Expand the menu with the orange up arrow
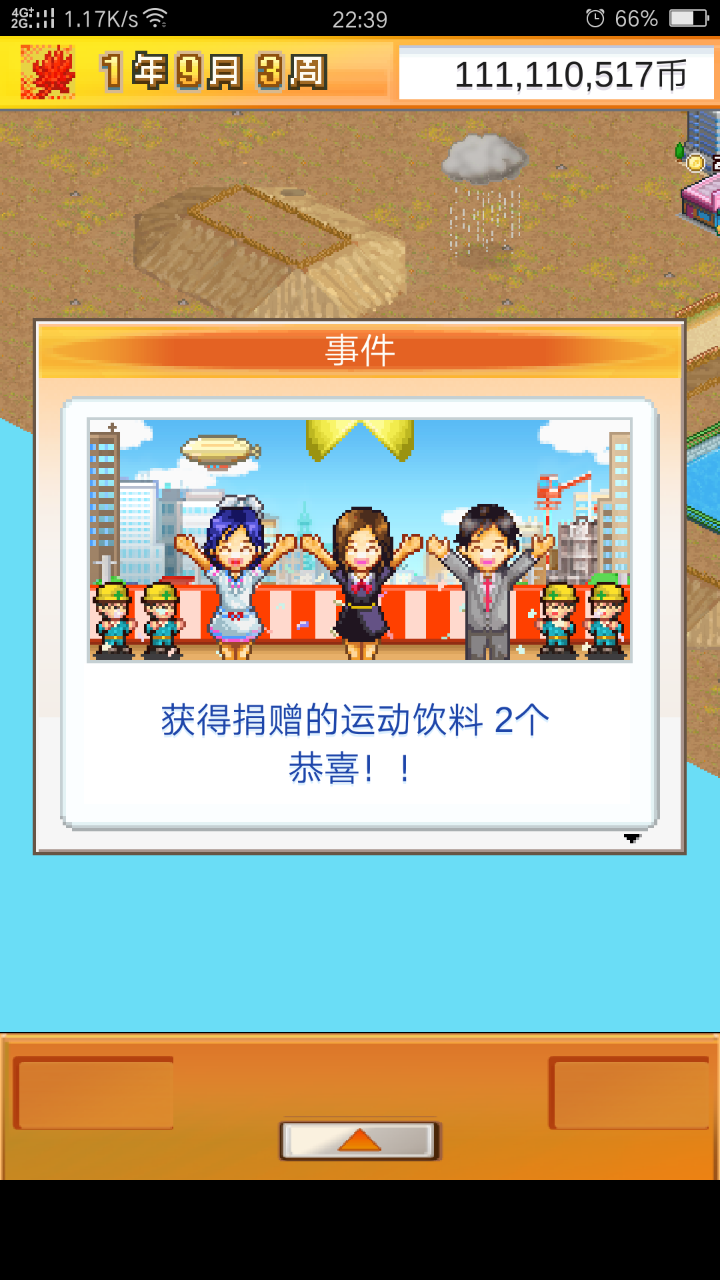This screenshot has height=1280, width=720. click(x=359, y=1140)
